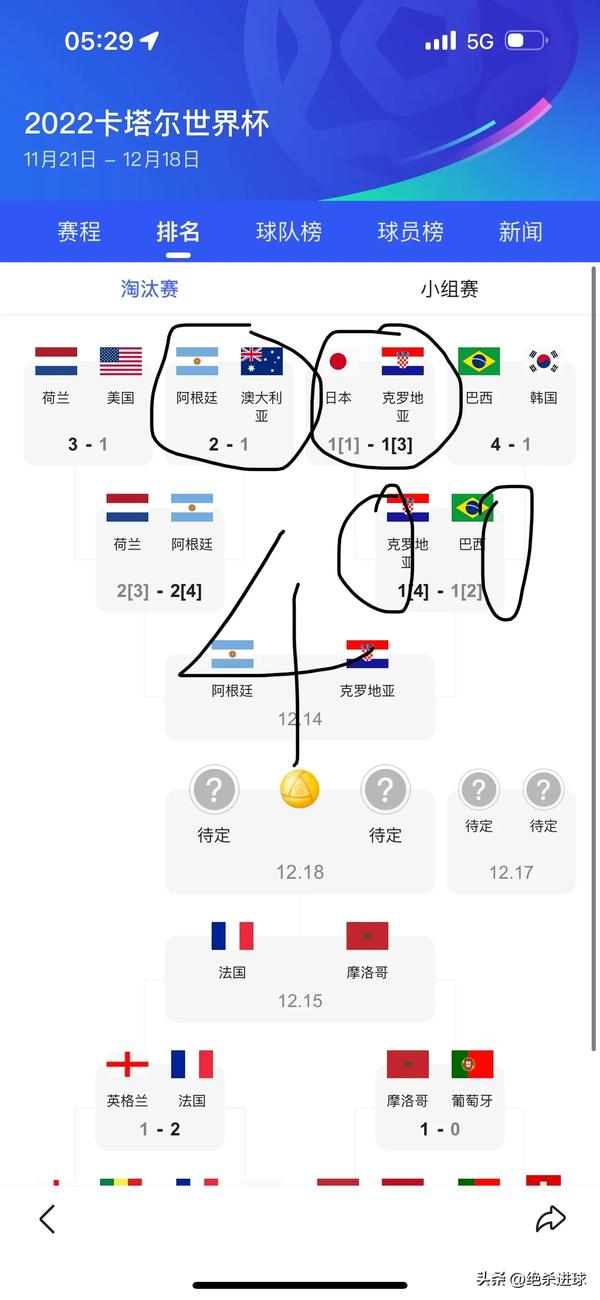Open the 新闻 tab

pos(520,232)
